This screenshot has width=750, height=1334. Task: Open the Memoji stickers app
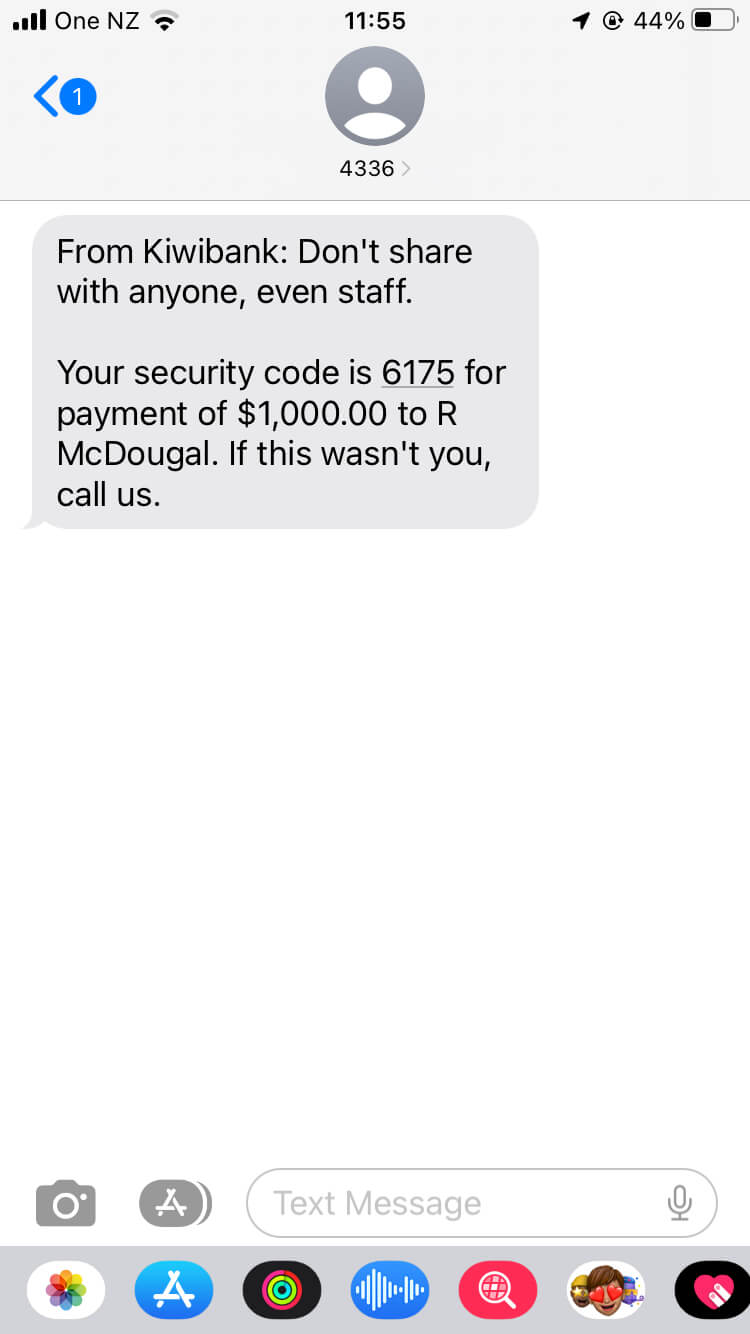(606, 1291)
